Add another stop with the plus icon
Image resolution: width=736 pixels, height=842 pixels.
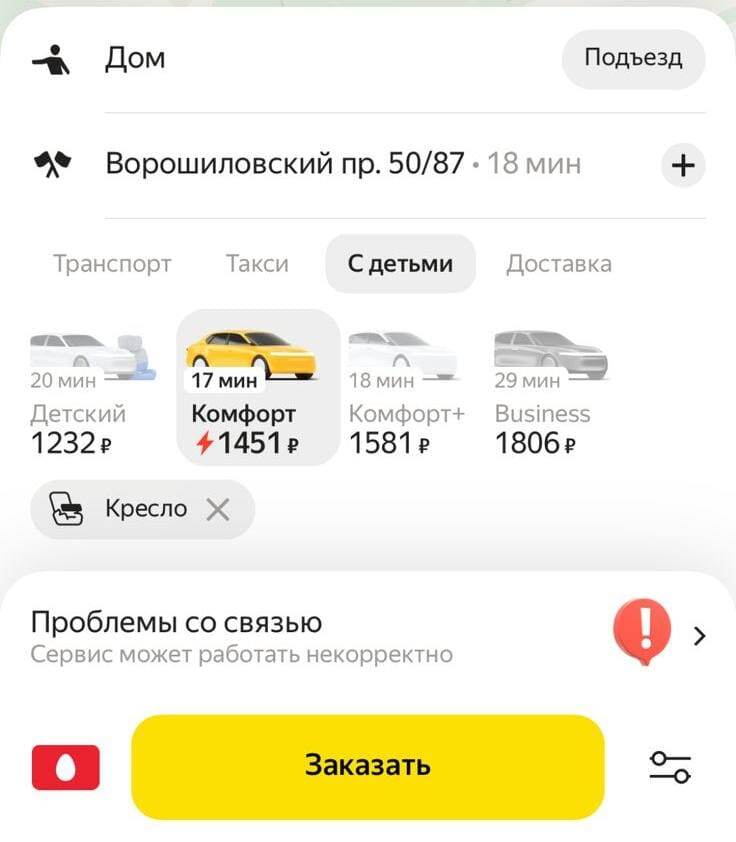684,165
